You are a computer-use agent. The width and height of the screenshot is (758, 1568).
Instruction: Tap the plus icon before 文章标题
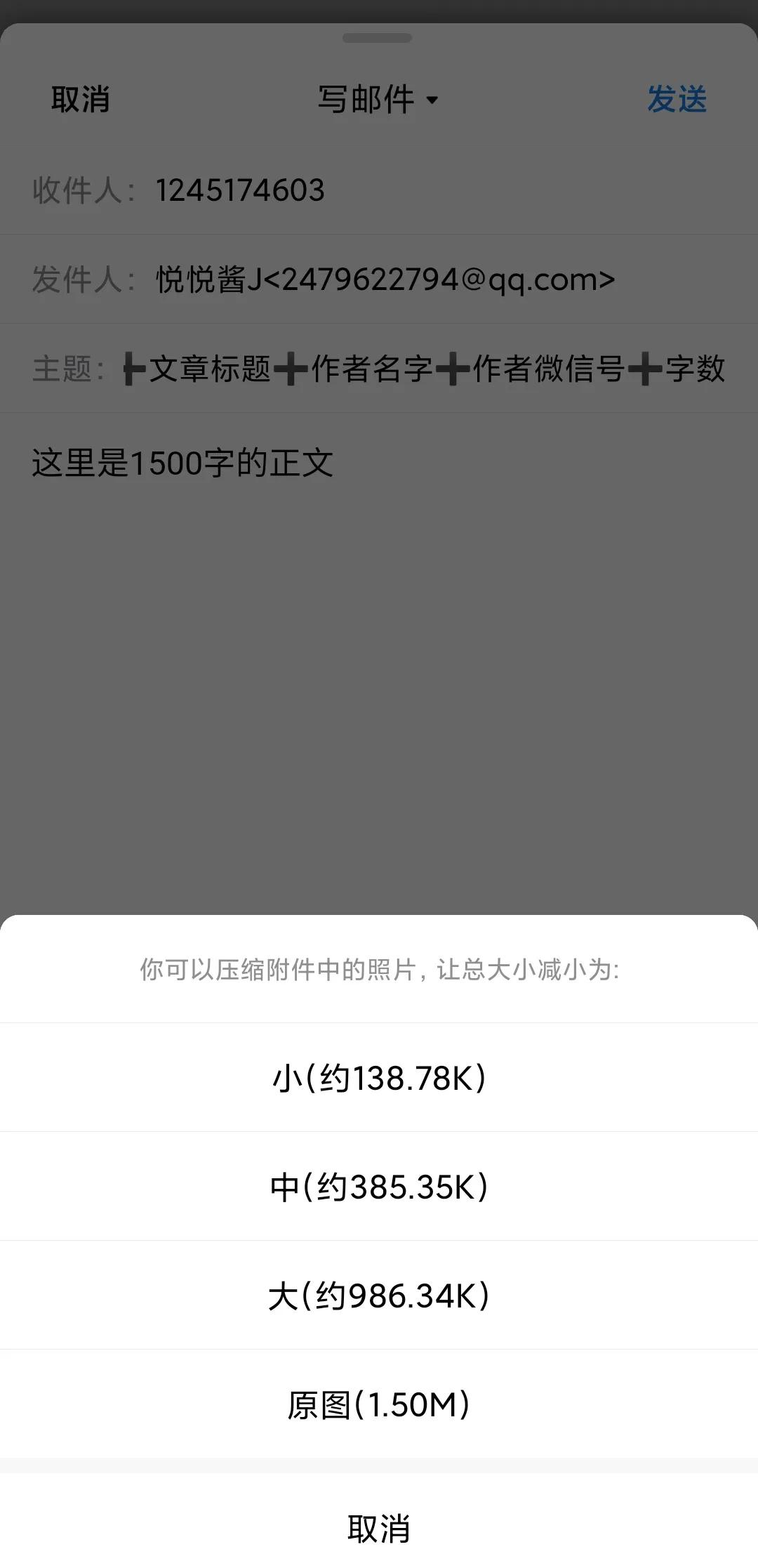pyautogui.click(x=130, y=369)
